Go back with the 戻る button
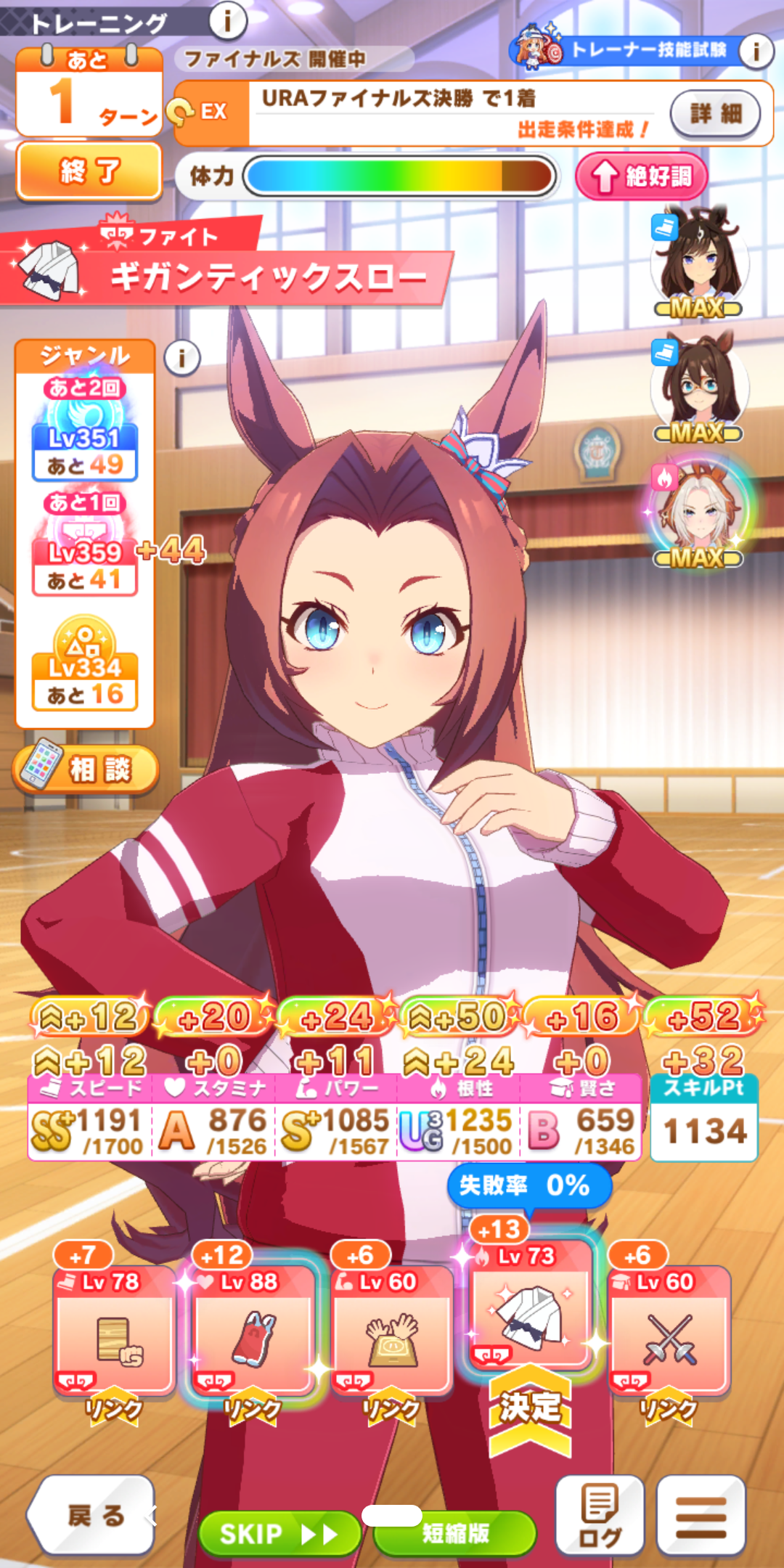784x1568 pixels. [93, 1515]
